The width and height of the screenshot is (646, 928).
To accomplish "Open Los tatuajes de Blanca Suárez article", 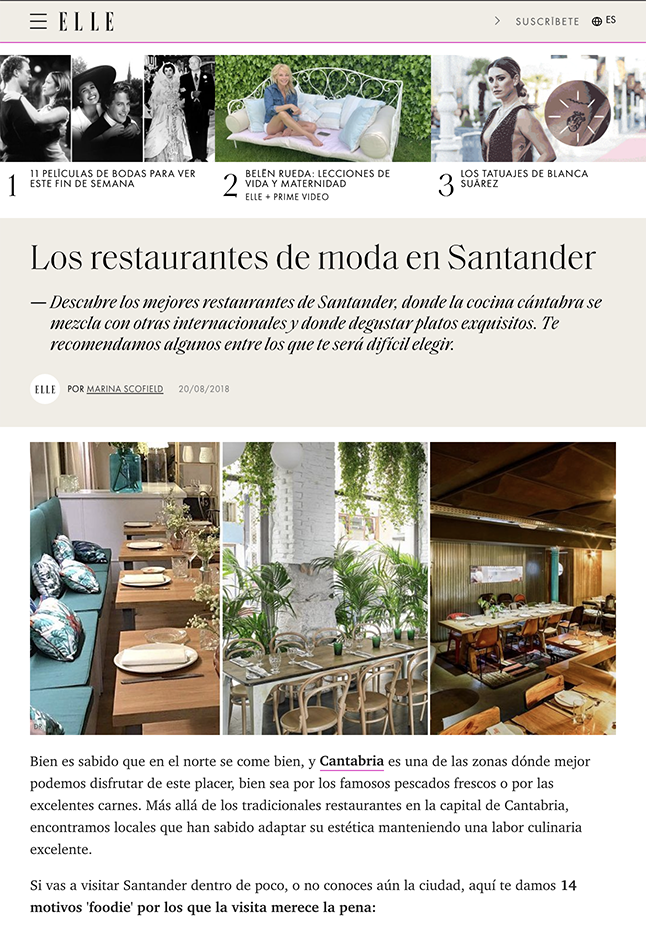I will tap(524, 179).
